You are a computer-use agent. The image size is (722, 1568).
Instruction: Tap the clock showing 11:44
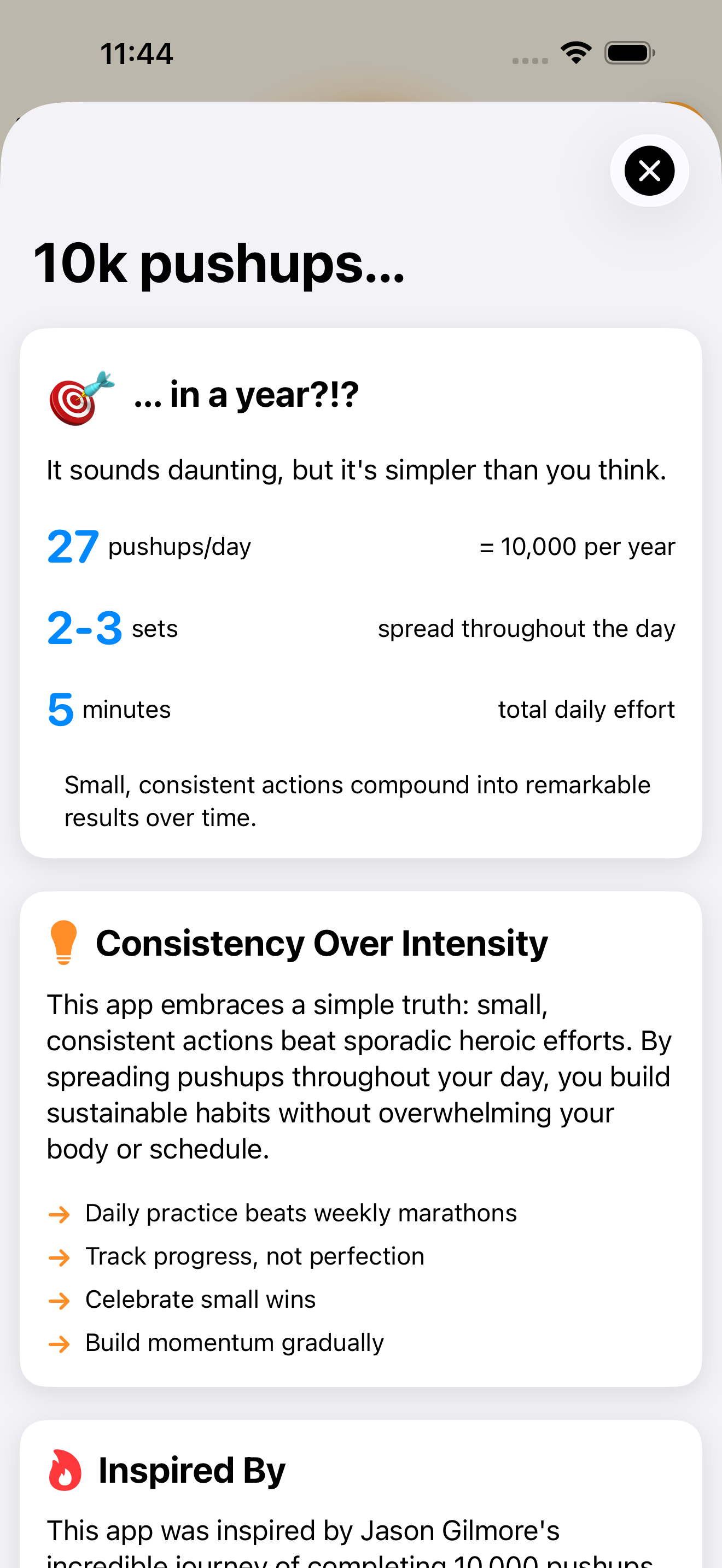137,54
